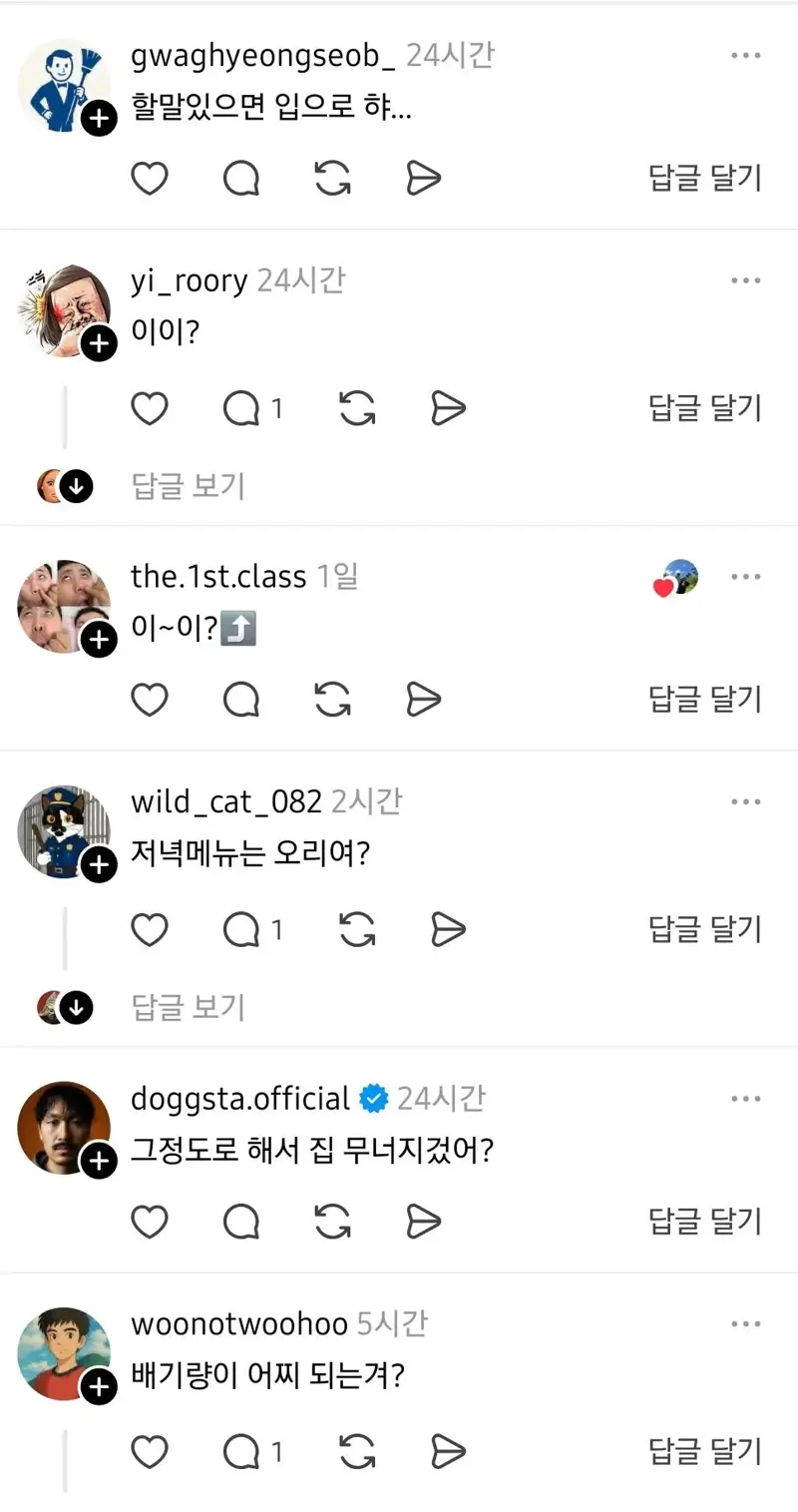Image resolution: width=798 pixels, height=1512 pixels.
Task: Reply via 답글 달기 under doggsta.official's comment
Action: tap(705, 1221)
